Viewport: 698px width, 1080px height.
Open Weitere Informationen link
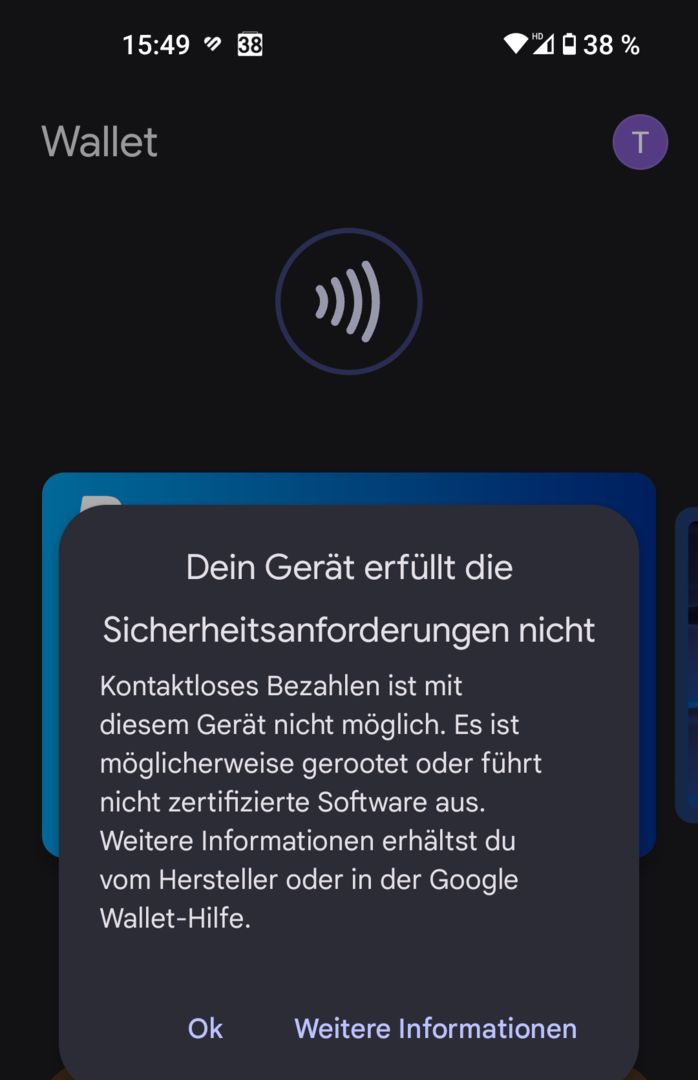435,1028
